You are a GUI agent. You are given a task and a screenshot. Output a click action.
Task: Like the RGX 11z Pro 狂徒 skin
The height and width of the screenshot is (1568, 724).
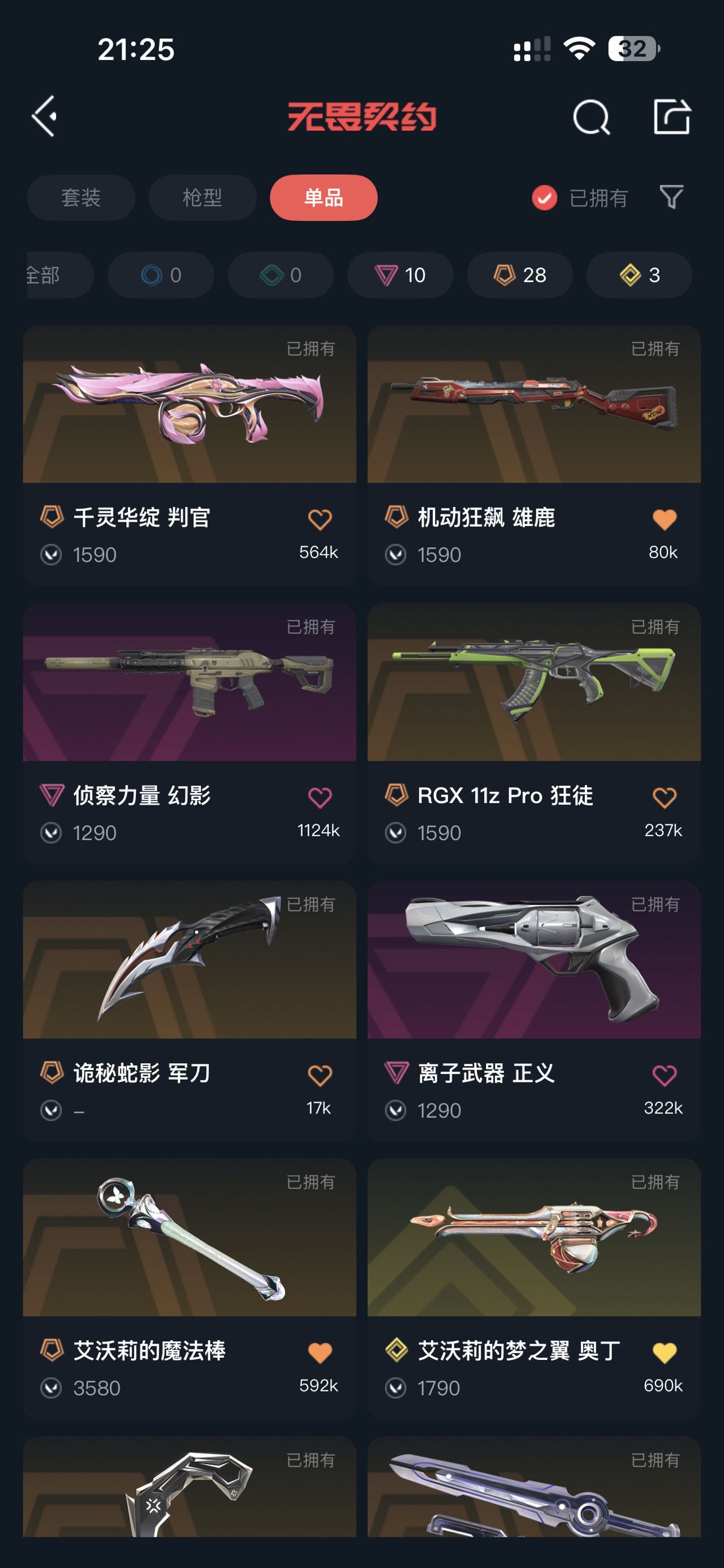(x=664, y=798)
